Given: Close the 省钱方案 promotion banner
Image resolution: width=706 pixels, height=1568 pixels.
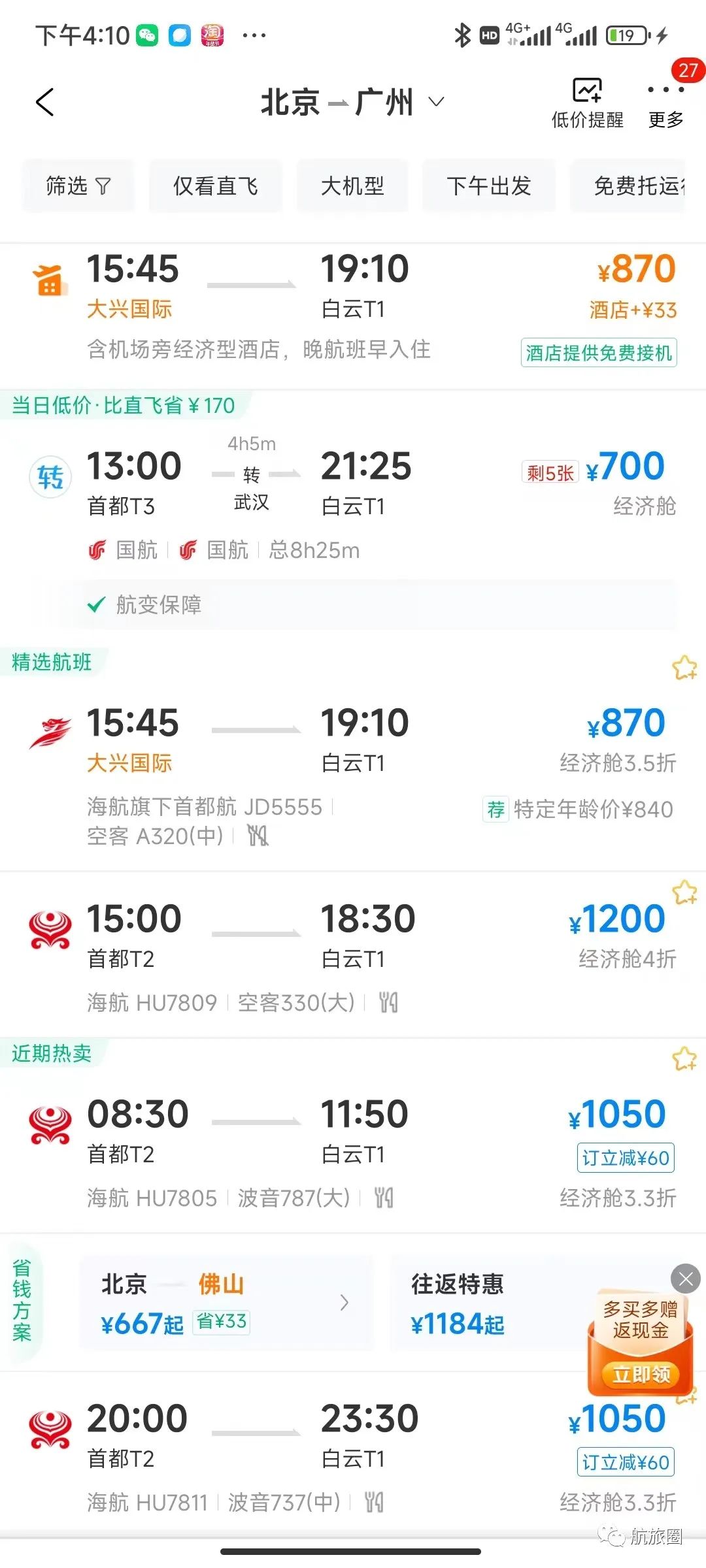Looking at the screenshot, I should tap(685, 1279).
